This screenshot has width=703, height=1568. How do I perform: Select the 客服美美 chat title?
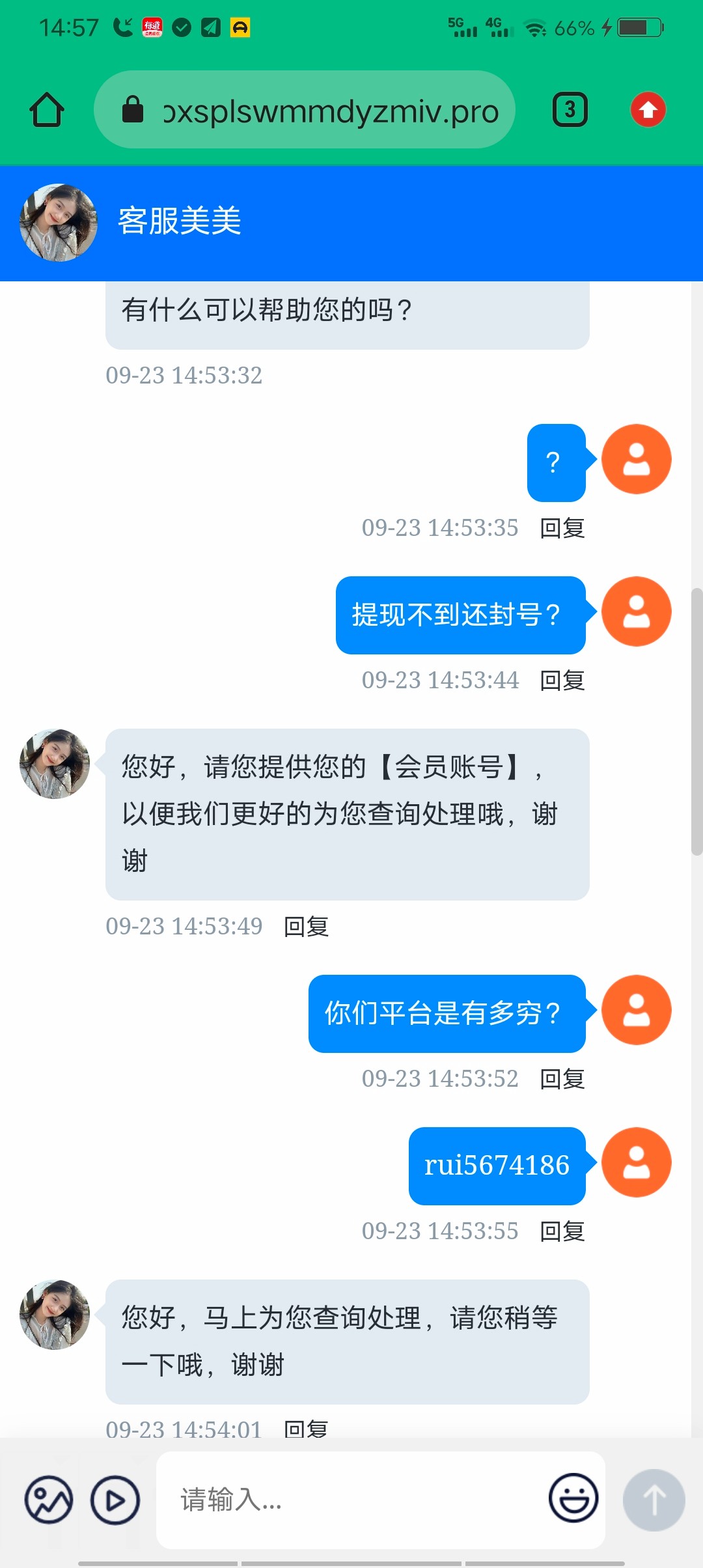[180, 220]
